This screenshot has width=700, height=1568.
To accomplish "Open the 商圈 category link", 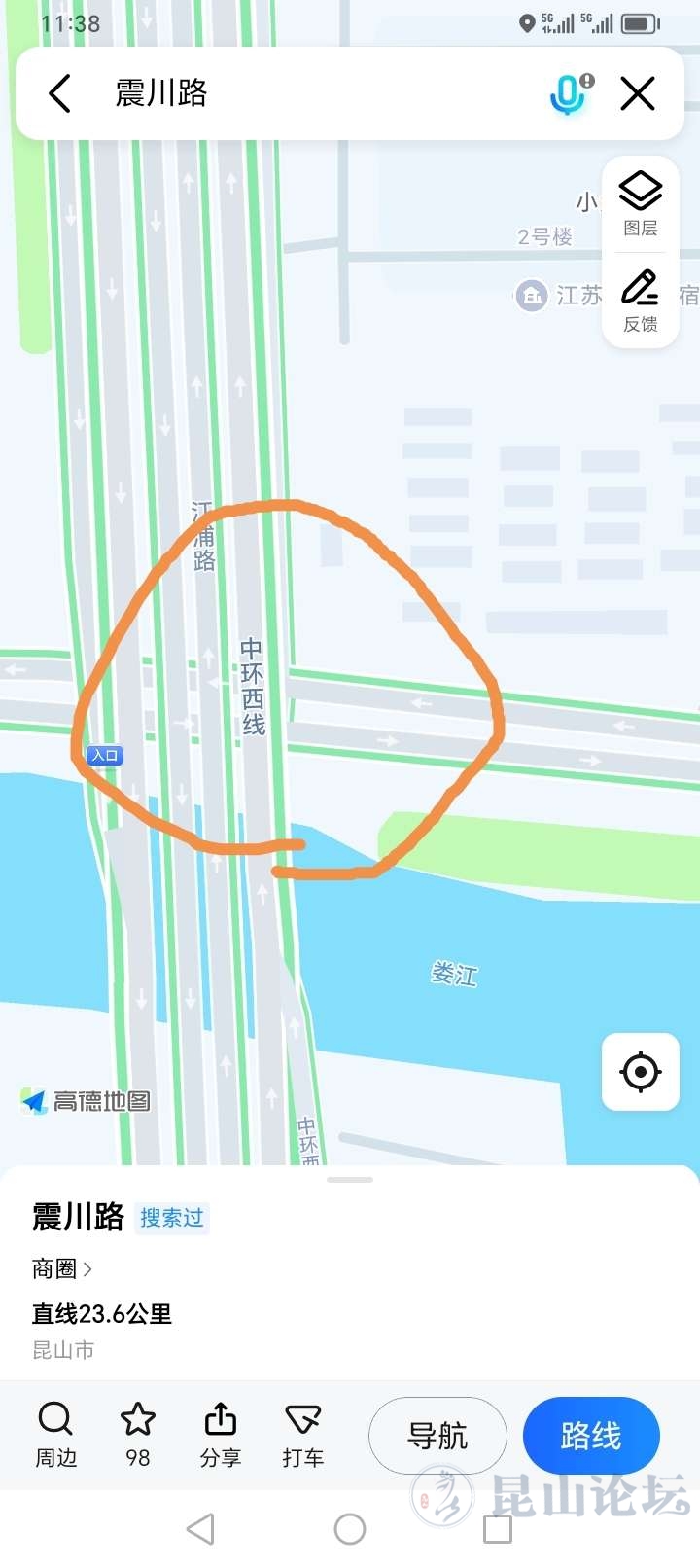I will pyautogui.click(x=62, y=1268).
